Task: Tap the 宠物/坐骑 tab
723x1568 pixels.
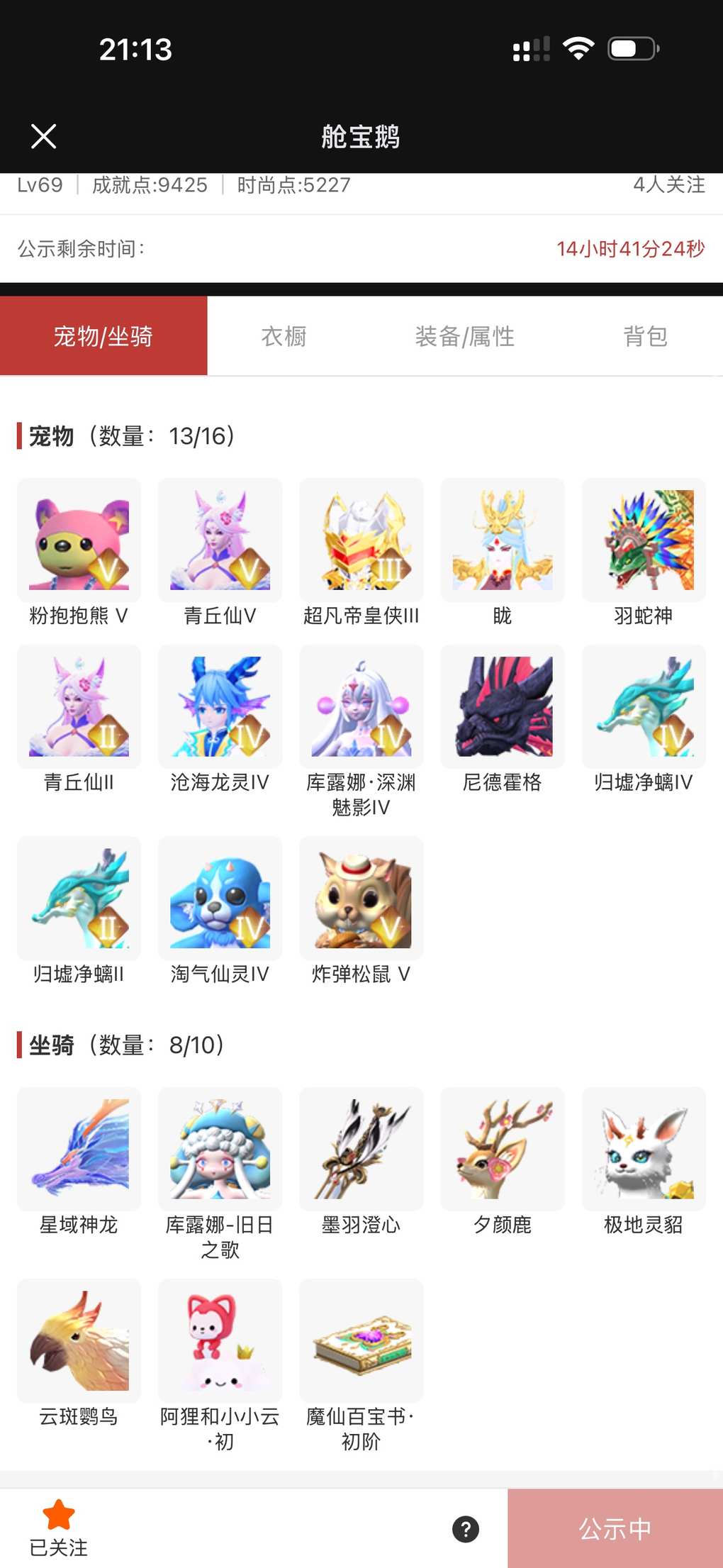Action: (103, 336)
